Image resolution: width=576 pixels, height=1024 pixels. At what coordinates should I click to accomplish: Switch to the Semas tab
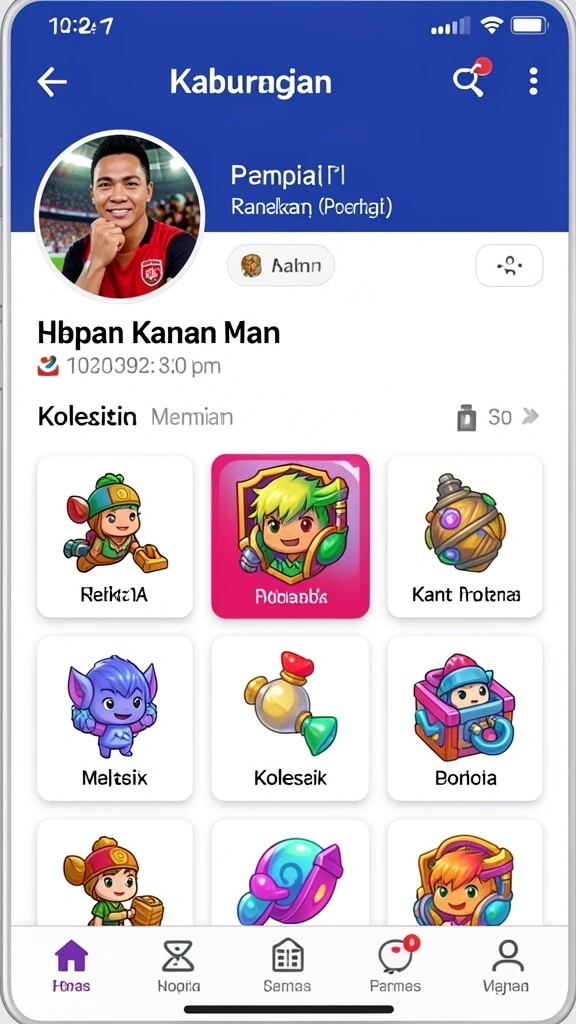coord(287,965)
